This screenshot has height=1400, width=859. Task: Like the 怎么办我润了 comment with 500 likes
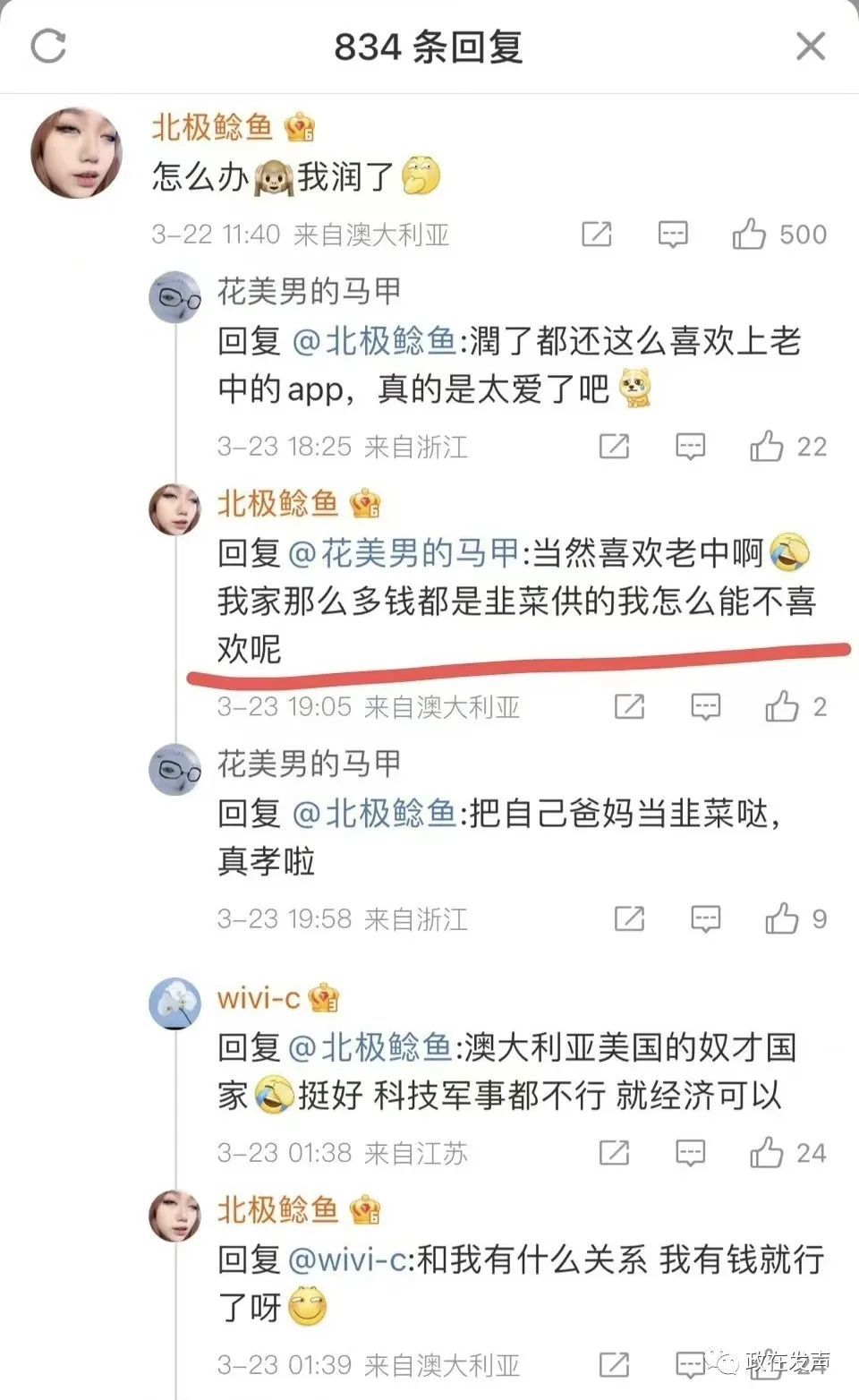tap(750, 235)
